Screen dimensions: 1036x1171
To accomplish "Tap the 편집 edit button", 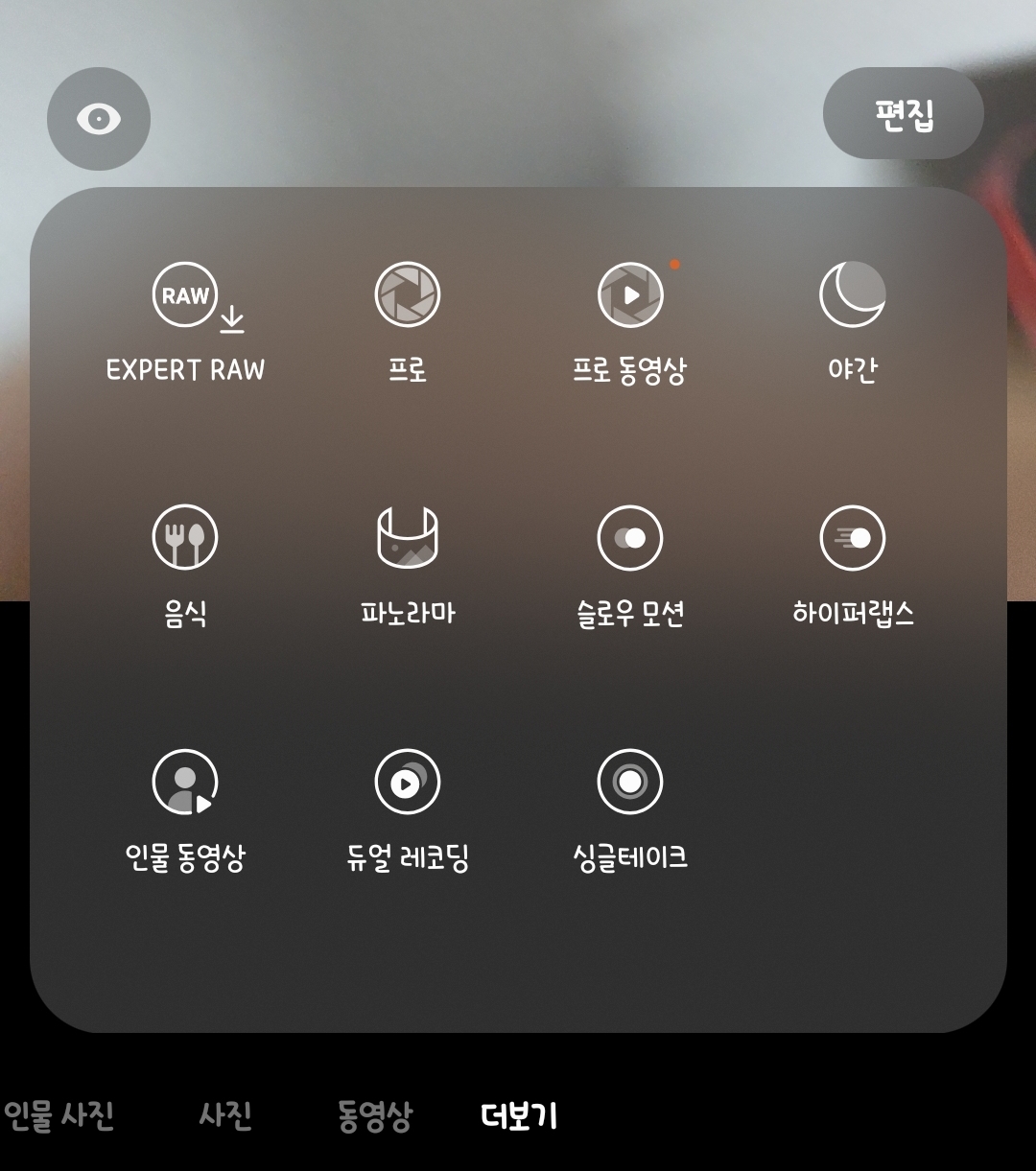I will (904, 113).
